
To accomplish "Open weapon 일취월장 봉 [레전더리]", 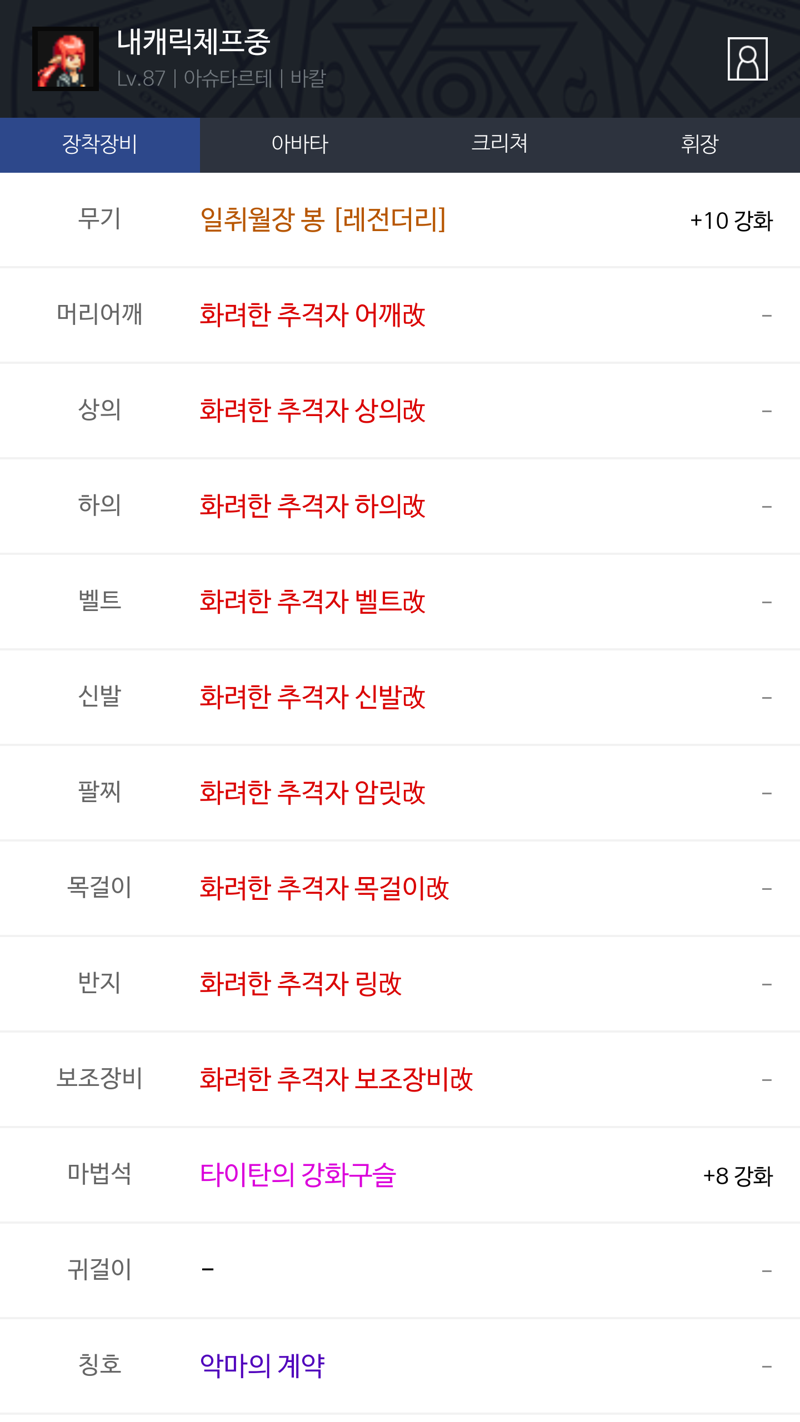I will pos(400,220).
